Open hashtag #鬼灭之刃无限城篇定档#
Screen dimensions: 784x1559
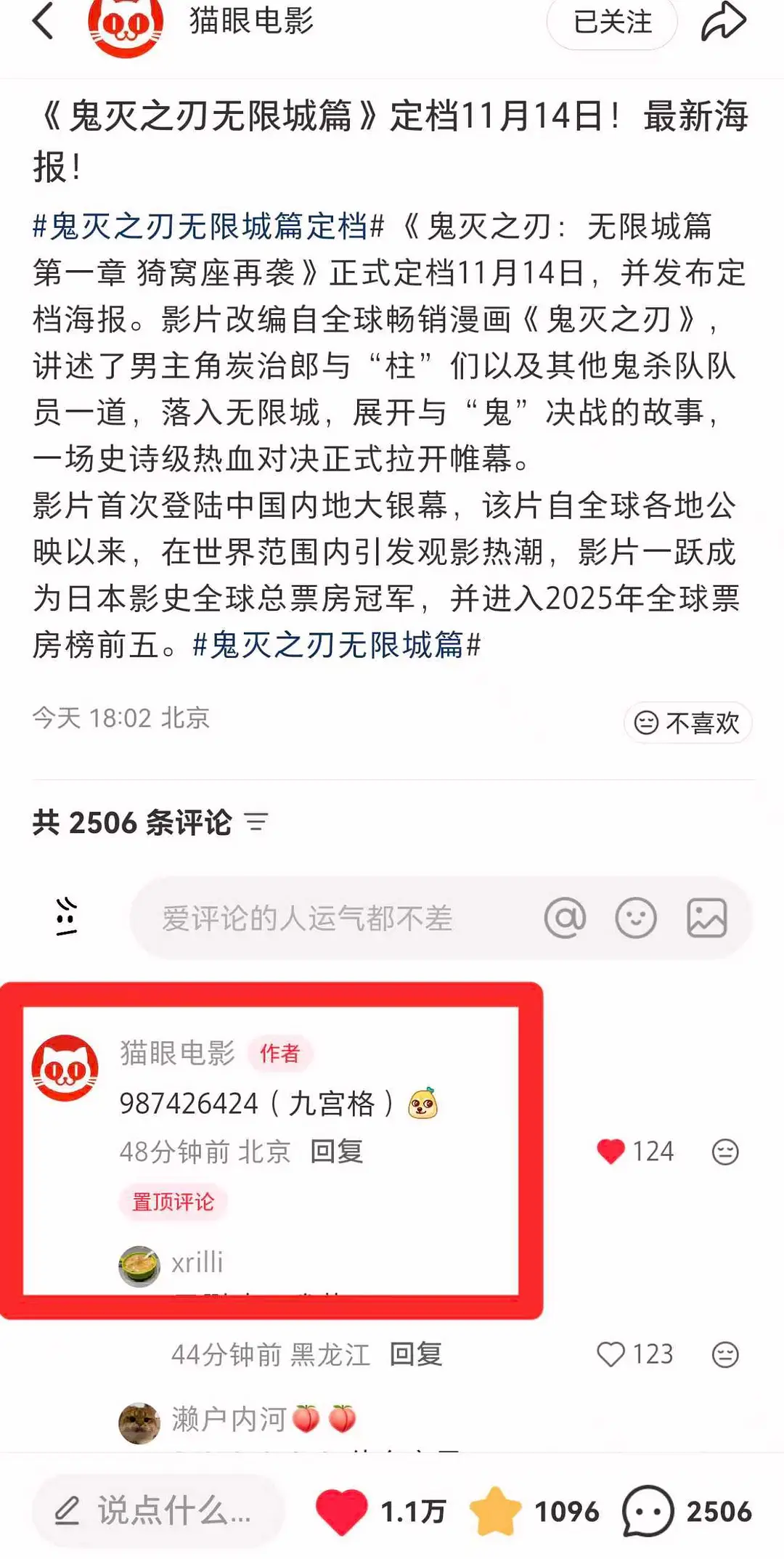point(208,227)
